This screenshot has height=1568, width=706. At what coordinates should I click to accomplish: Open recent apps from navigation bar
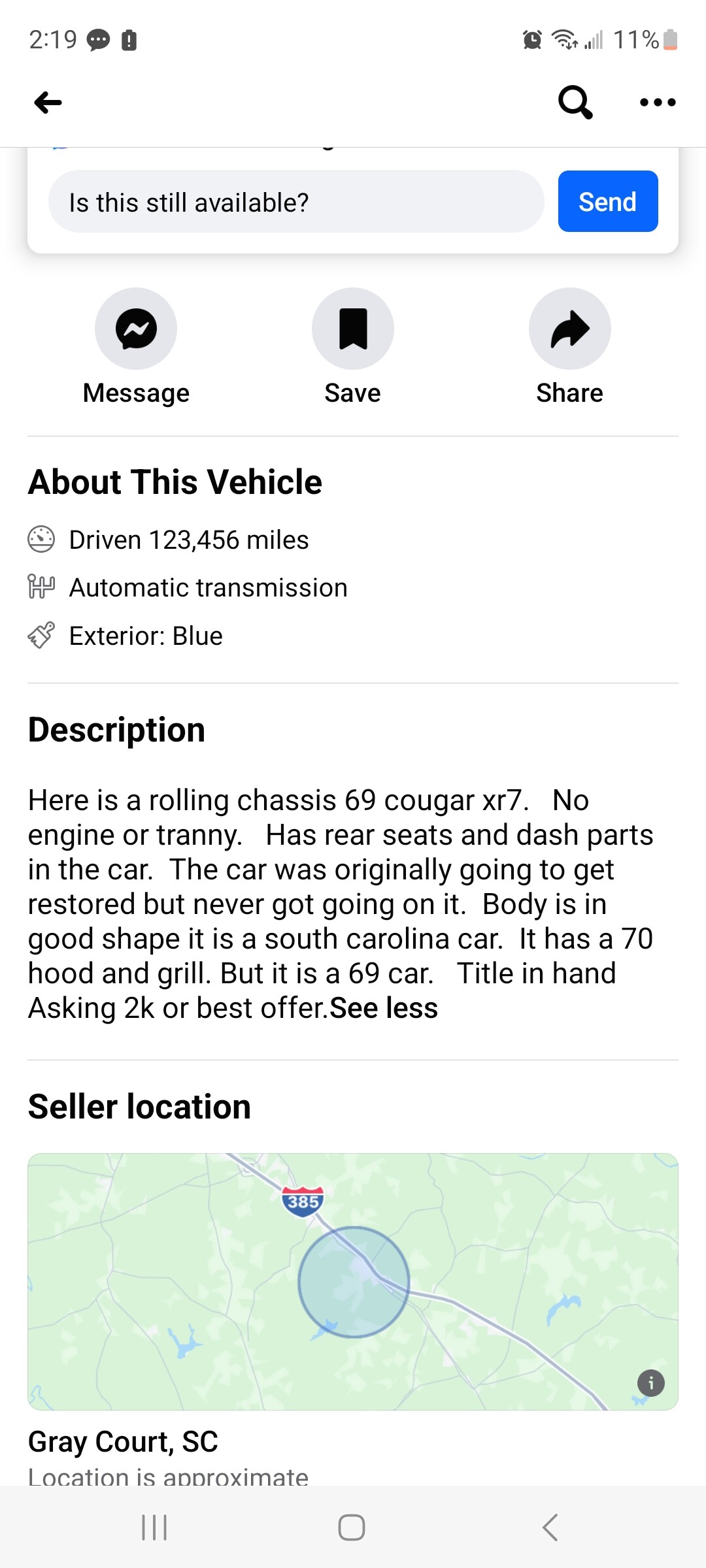155,1527
